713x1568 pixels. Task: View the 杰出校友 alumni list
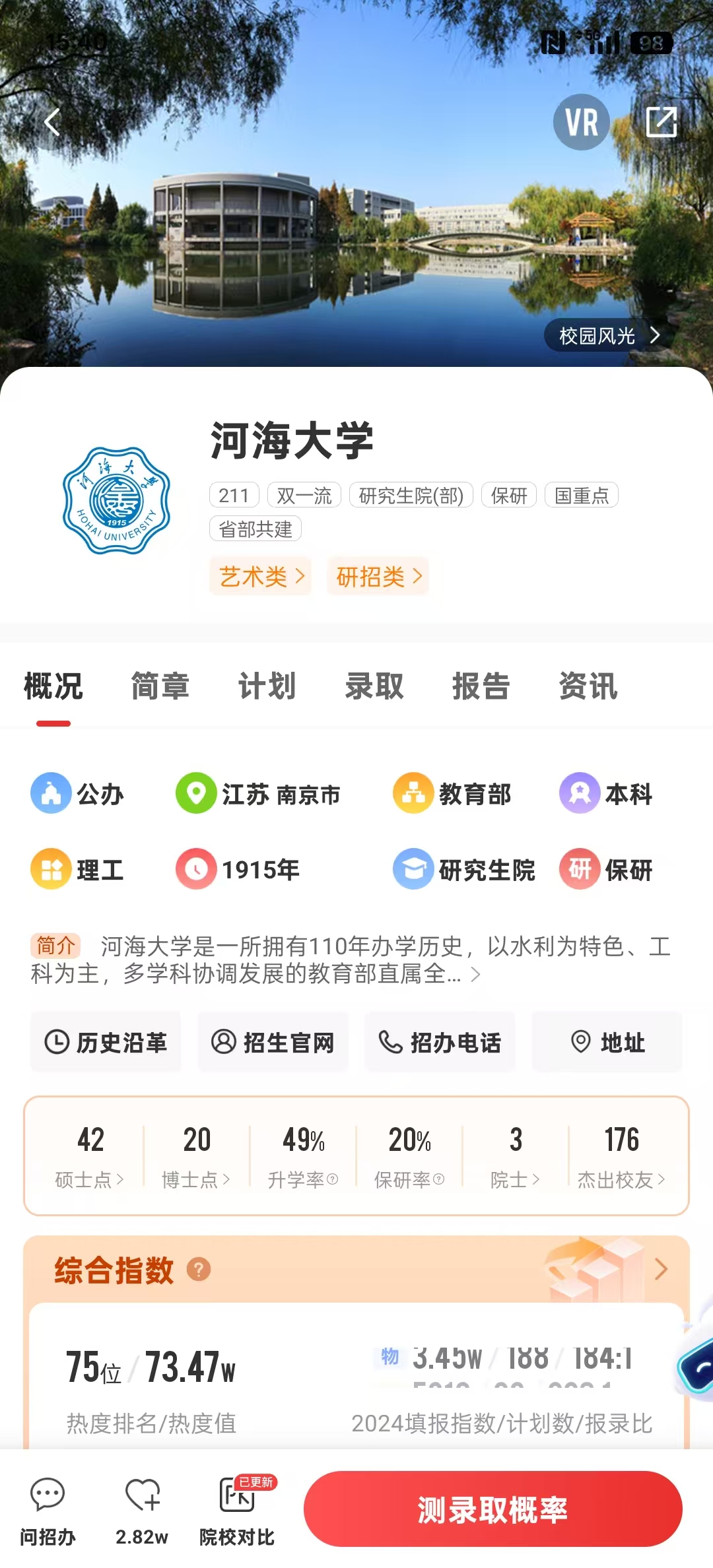tap(621, 1156)
